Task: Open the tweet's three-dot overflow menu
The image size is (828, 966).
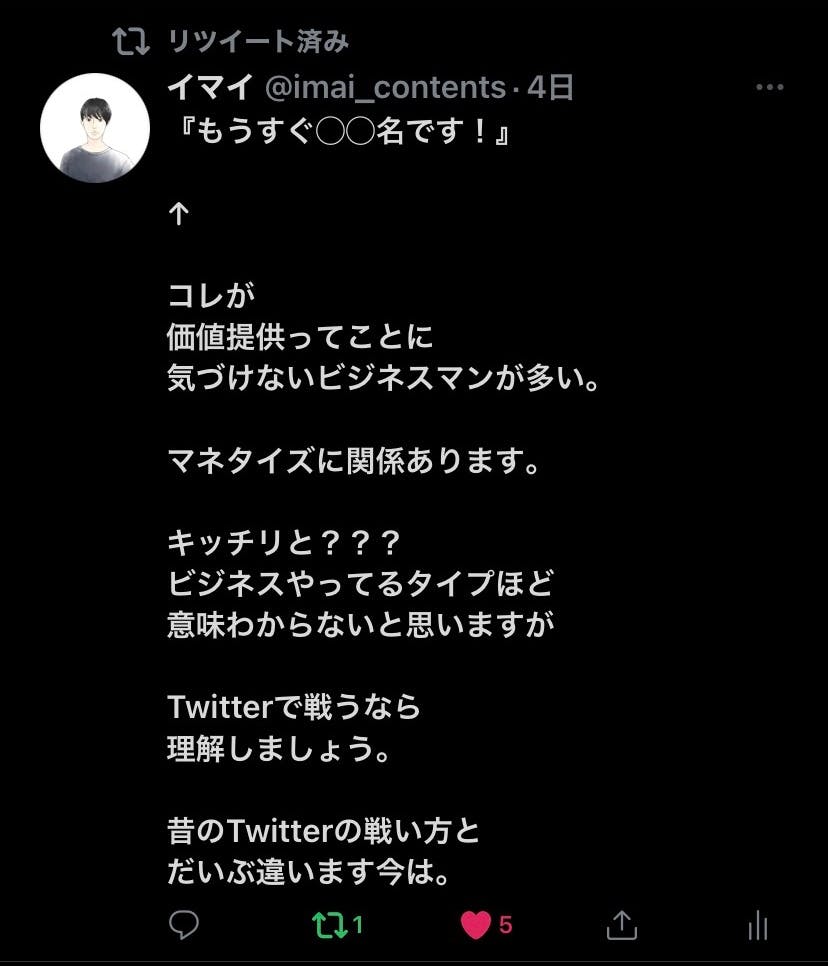Action: pyautogui.click(x=769, y=88)
